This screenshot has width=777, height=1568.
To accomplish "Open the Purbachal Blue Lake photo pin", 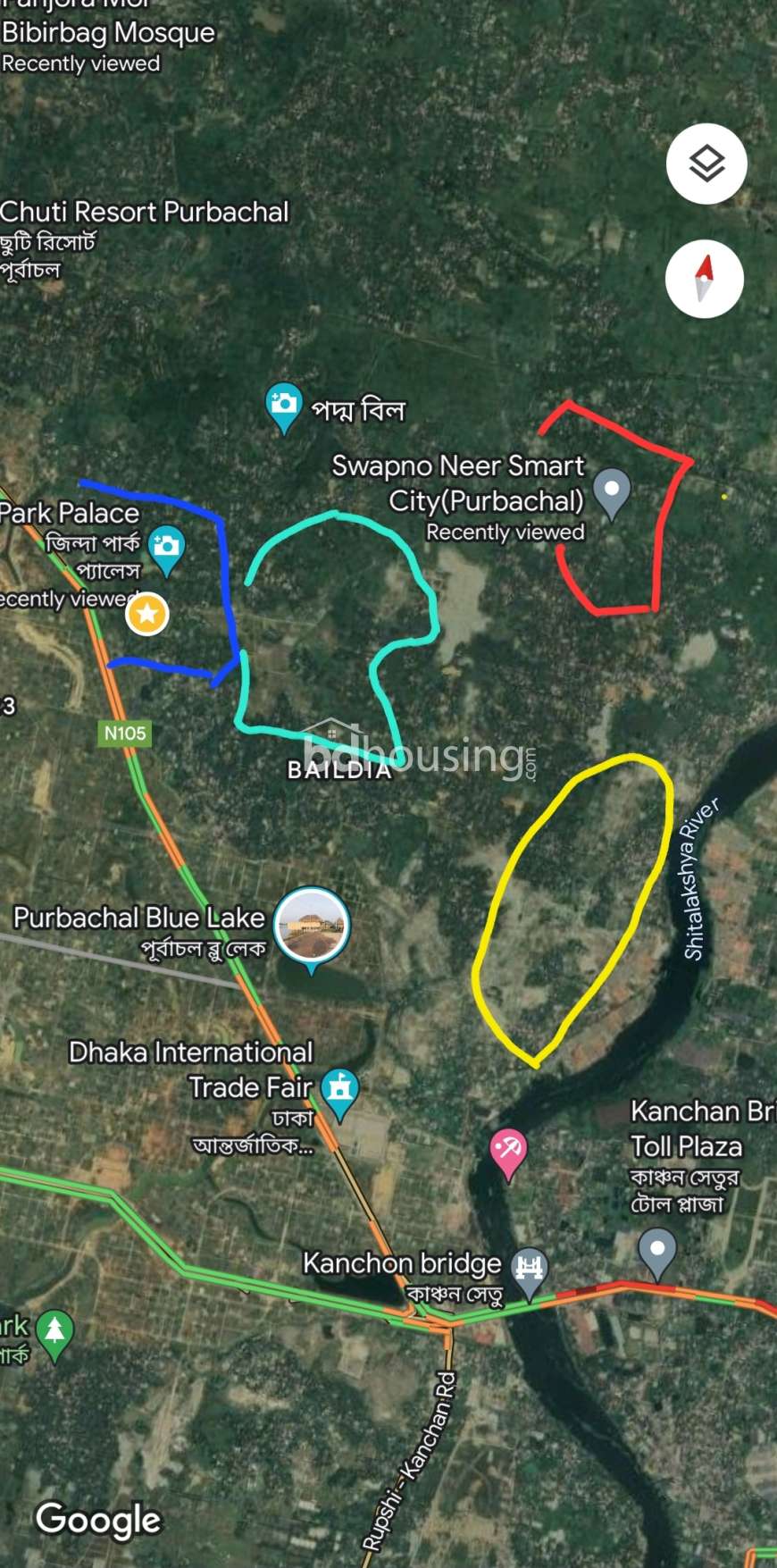I will [312, 929].
